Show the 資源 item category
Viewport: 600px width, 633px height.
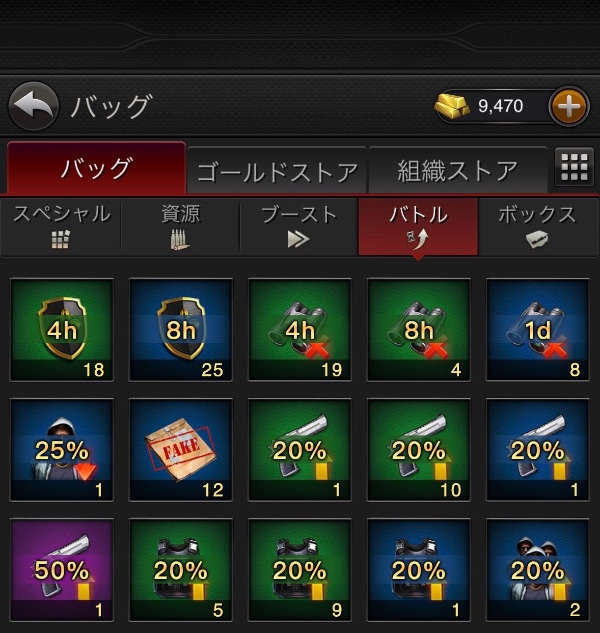point(180,226)
